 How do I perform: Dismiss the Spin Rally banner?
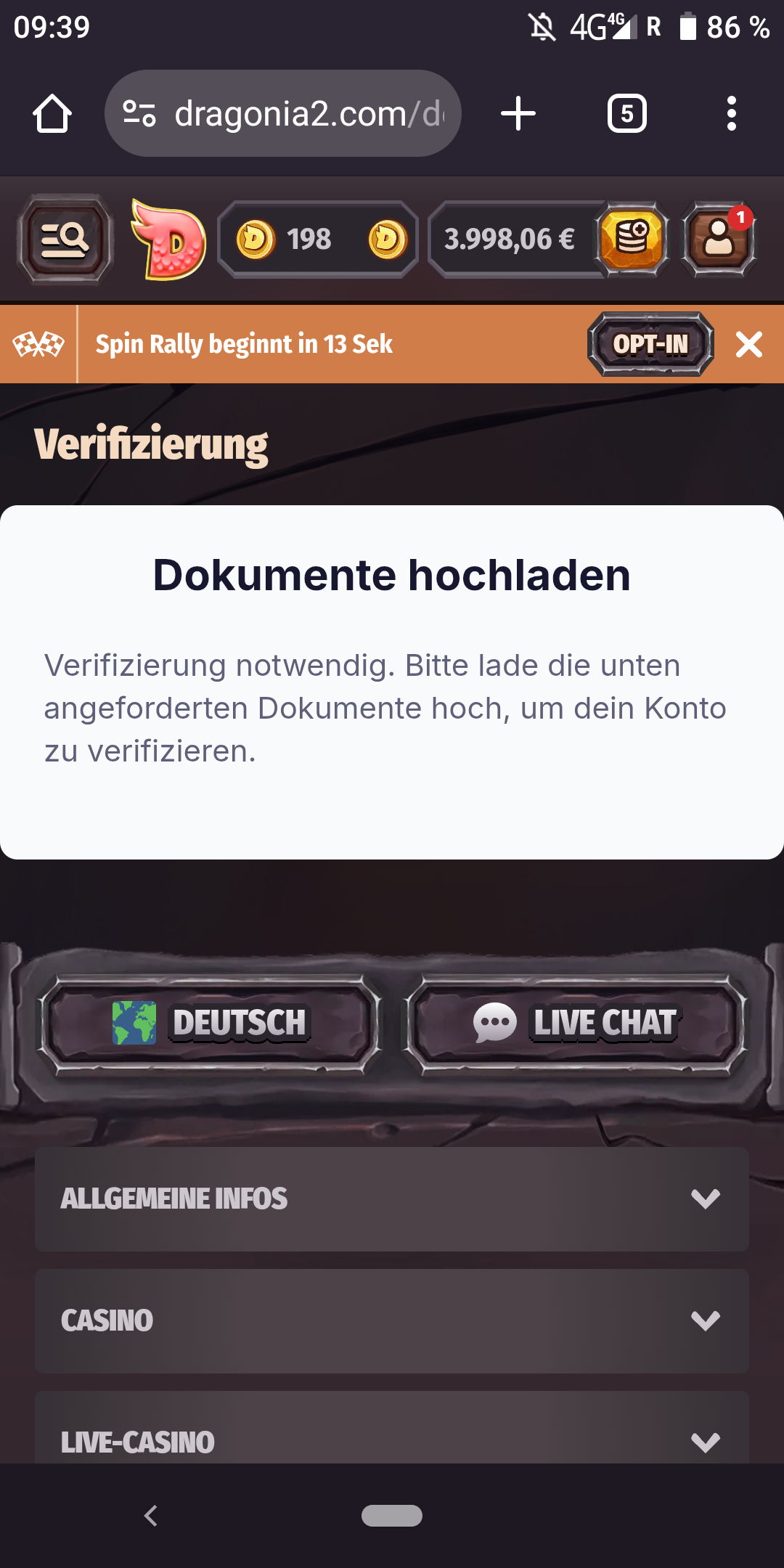point(748,344)
